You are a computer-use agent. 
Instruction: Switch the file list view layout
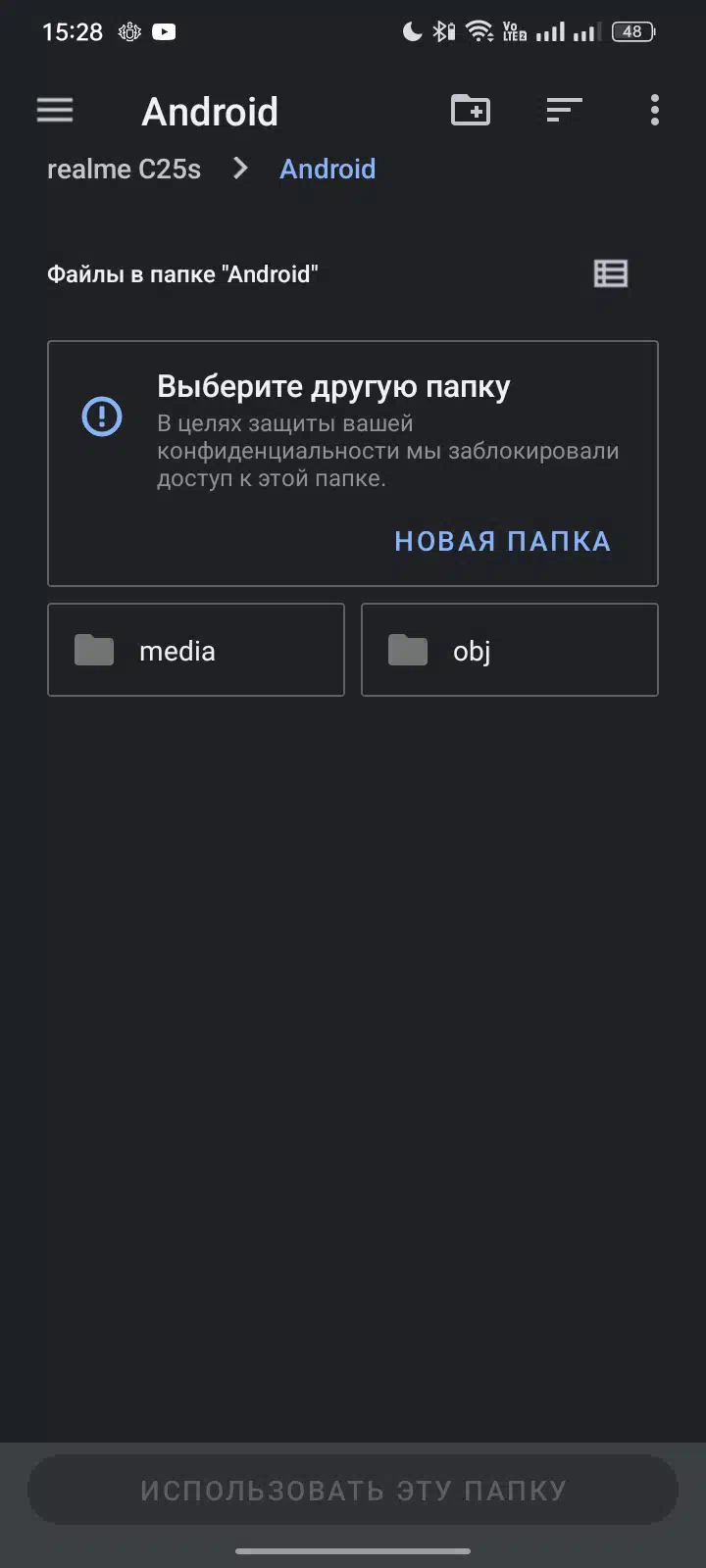click(611, 273)
